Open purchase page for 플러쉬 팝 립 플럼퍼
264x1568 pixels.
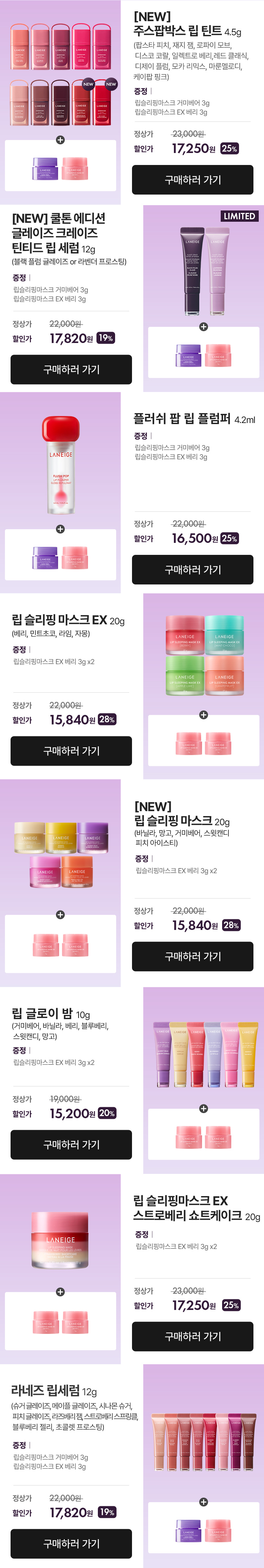tap(192, 570)
